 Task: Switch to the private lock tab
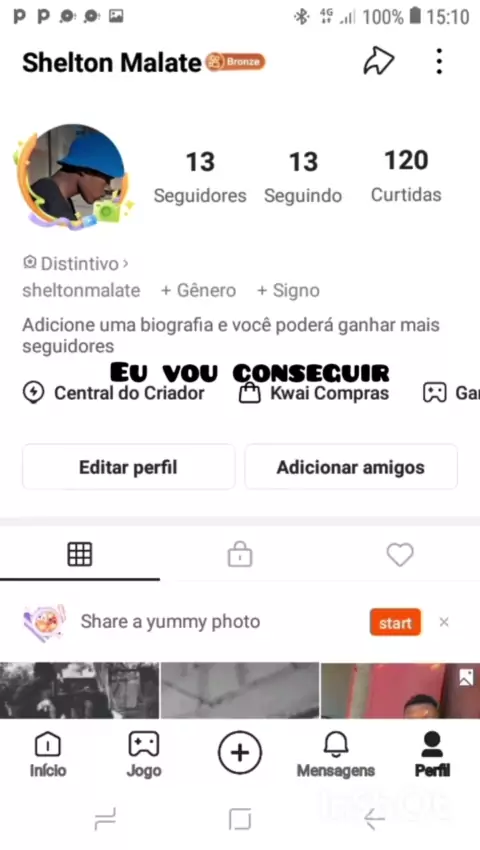[240, 555]
